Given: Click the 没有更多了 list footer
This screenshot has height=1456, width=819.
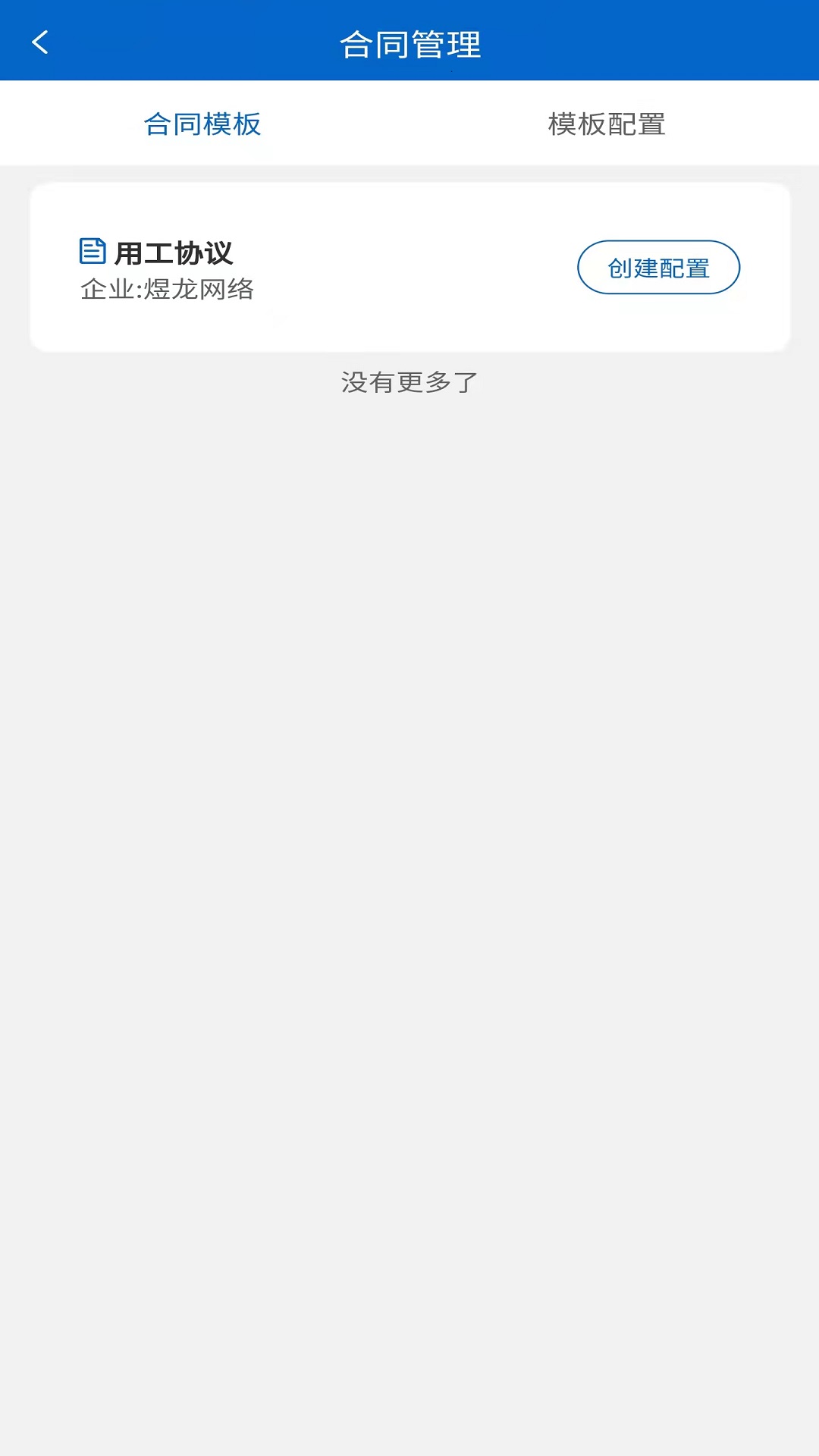Looking at the screenshot, I should pyautogui.click(x=409, y=383).
